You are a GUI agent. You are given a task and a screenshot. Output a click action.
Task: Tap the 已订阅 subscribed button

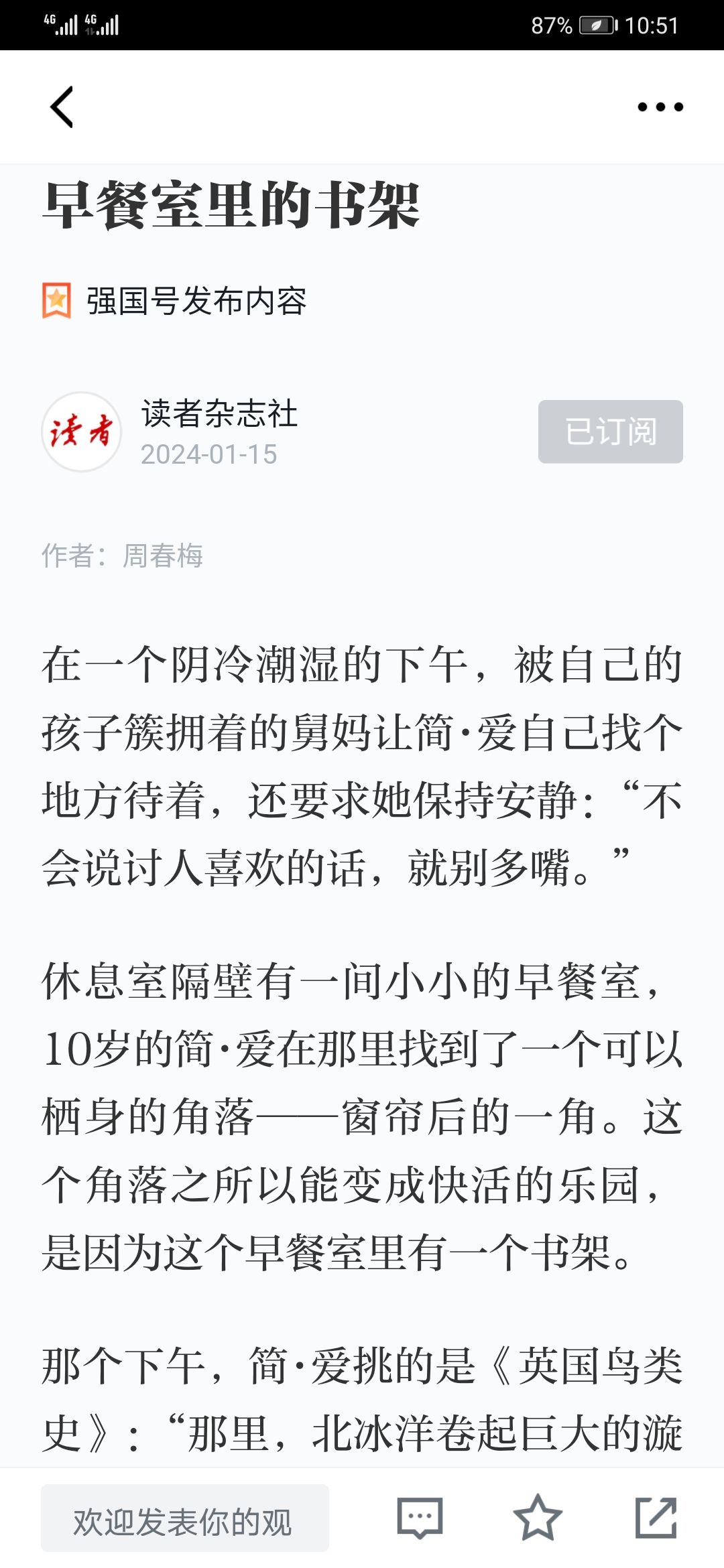611,432
